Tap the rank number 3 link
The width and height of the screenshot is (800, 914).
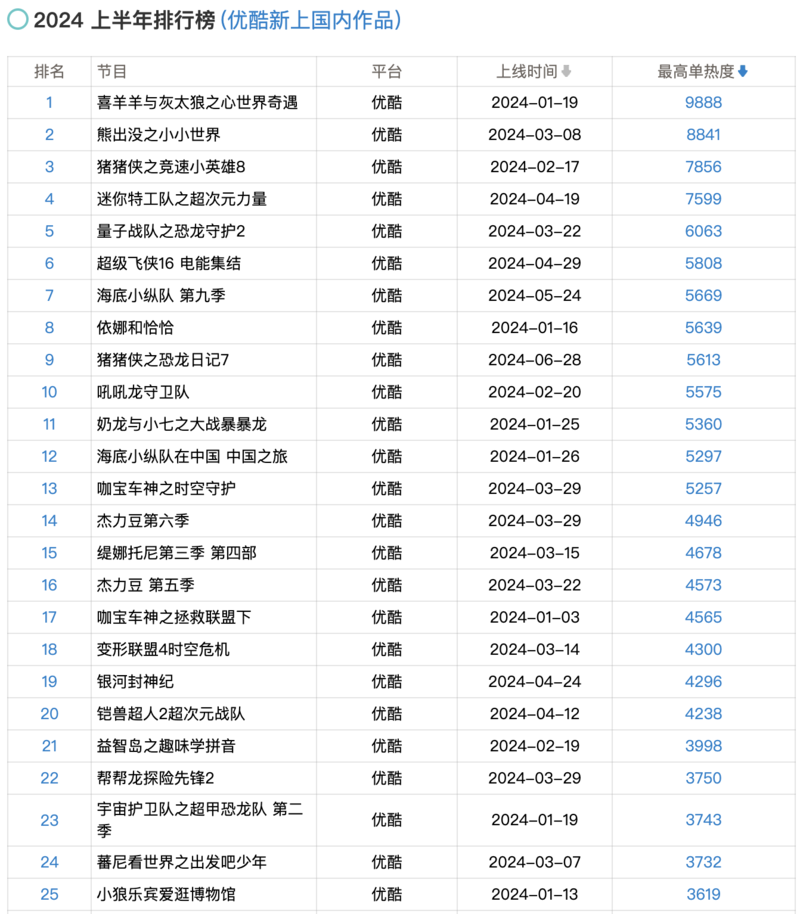[49, 167]
